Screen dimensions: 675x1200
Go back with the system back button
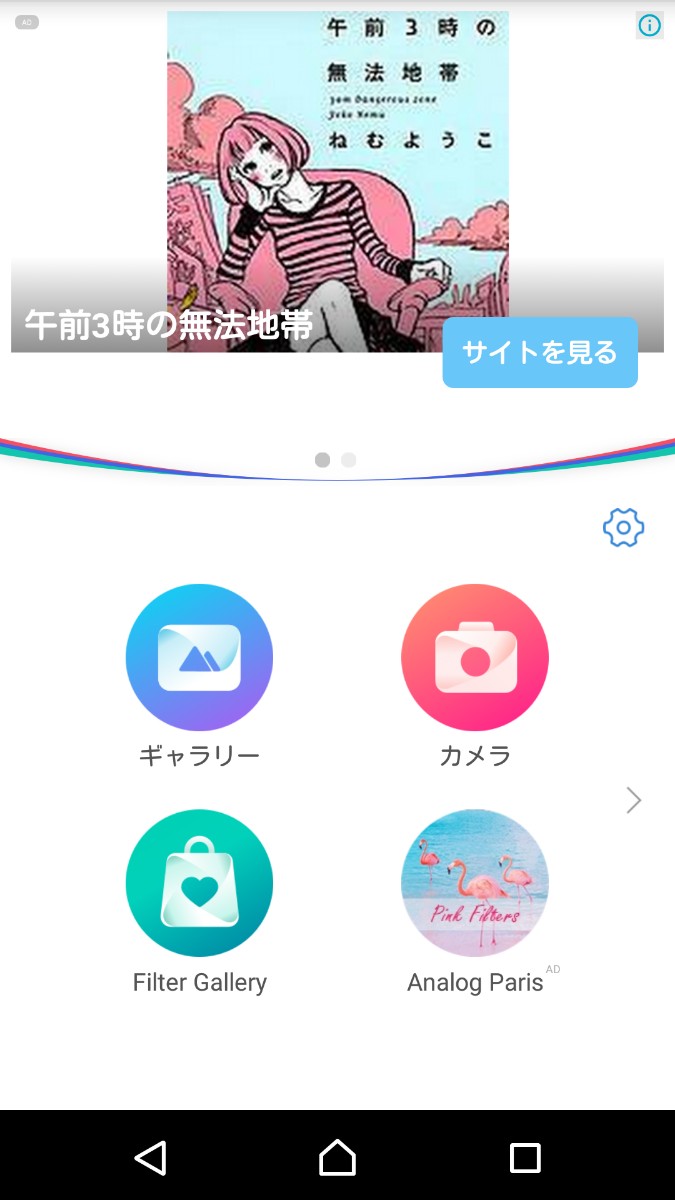(x=150, y=1157)
